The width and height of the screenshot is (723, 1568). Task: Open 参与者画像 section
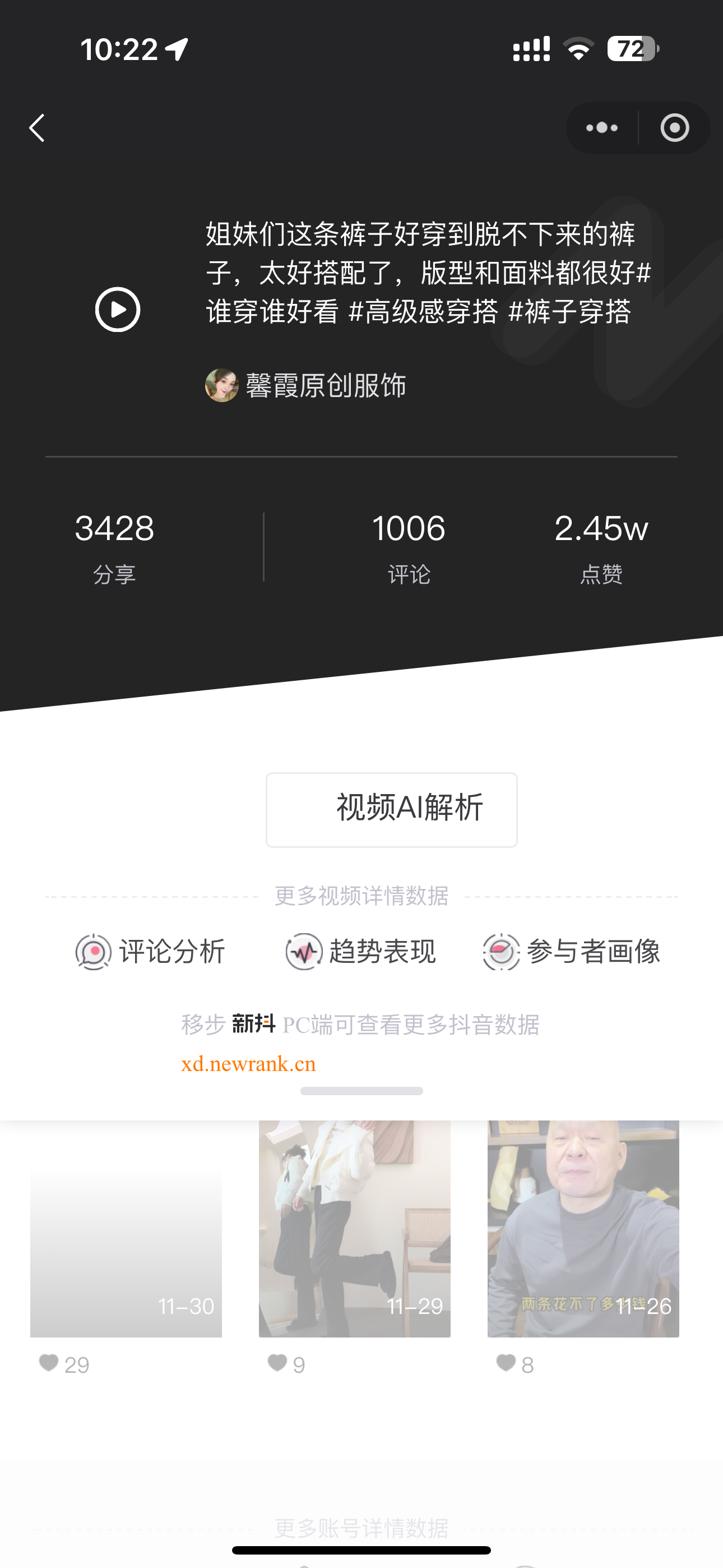tap(571, 951)
